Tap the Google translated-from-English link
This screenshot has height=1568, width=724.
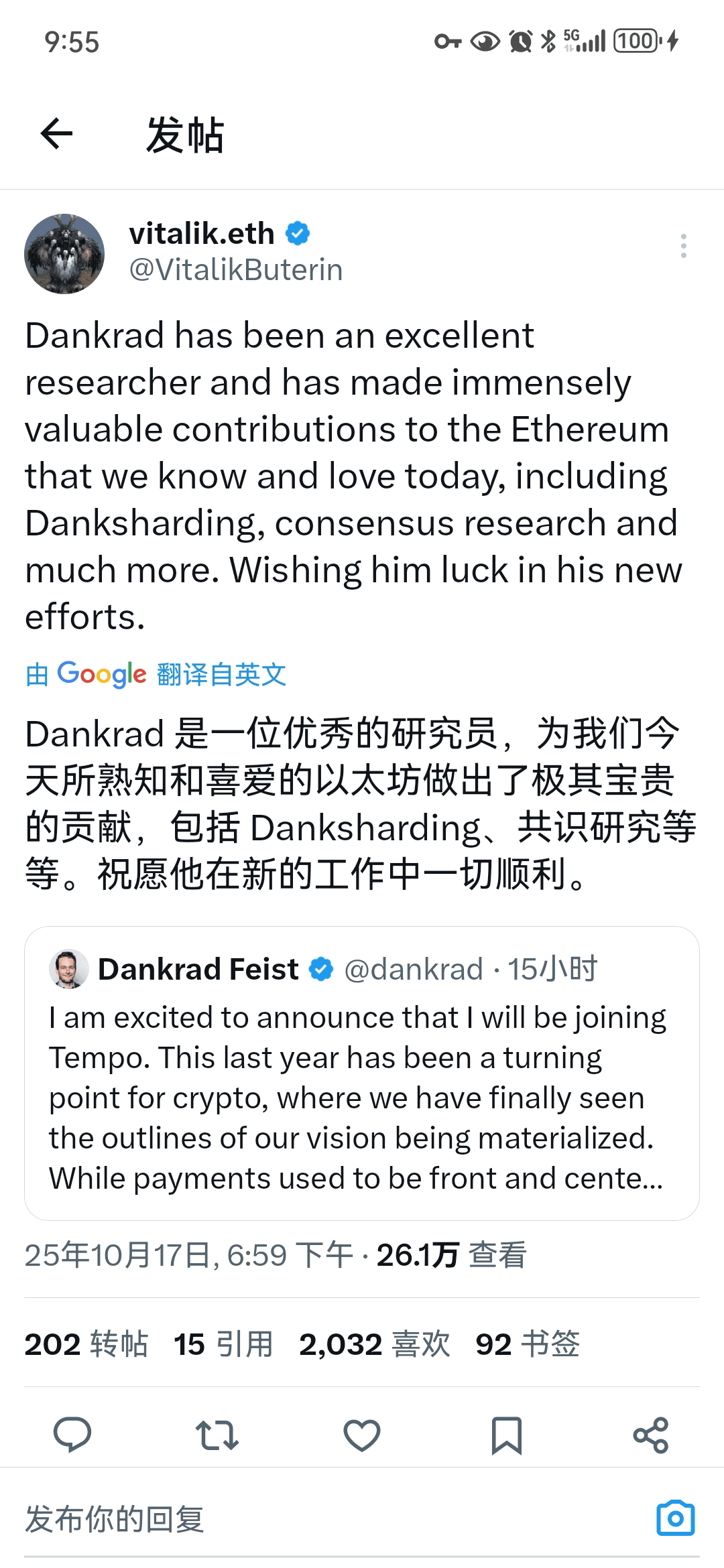click(x=156, y=674)
